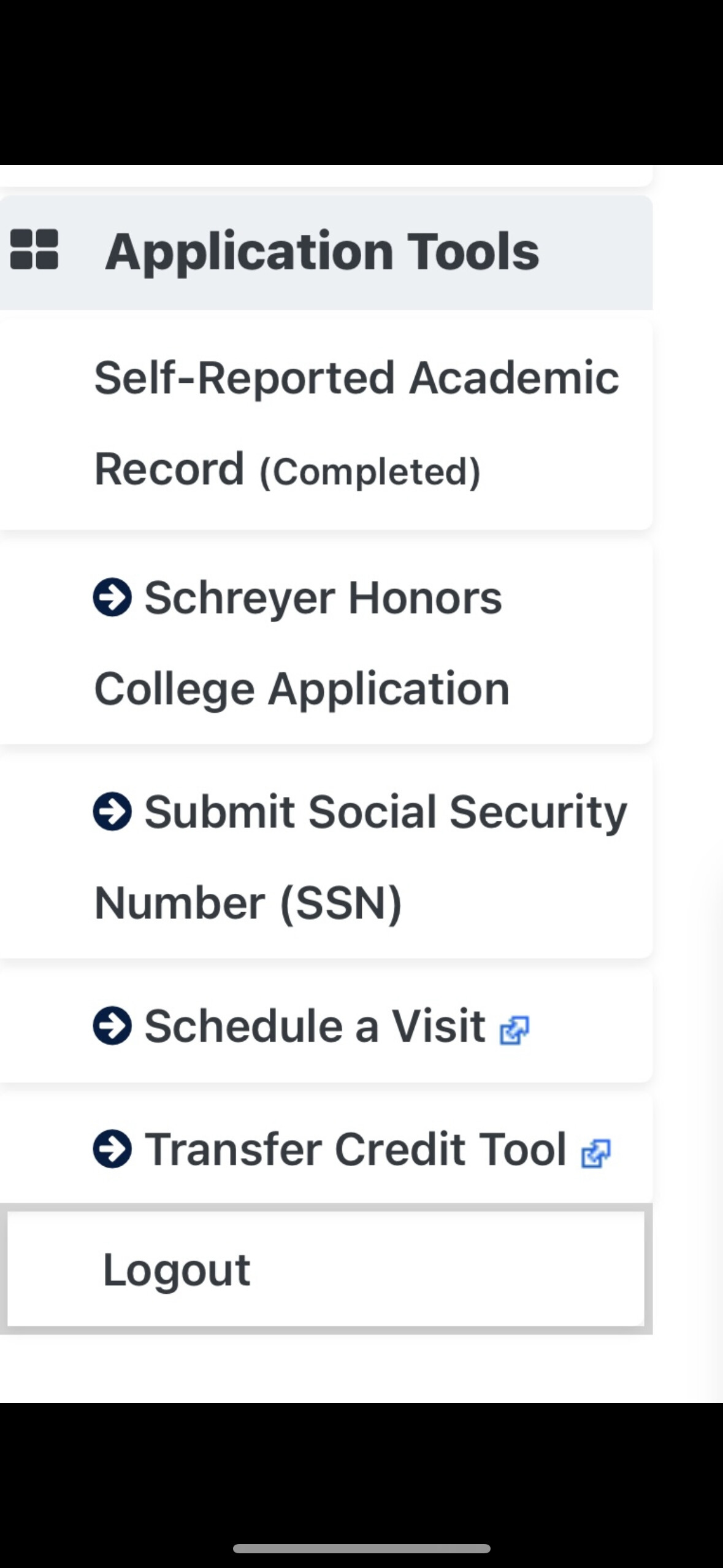
Task: Tap the Logout button
Action: (x=325, y=1269)
